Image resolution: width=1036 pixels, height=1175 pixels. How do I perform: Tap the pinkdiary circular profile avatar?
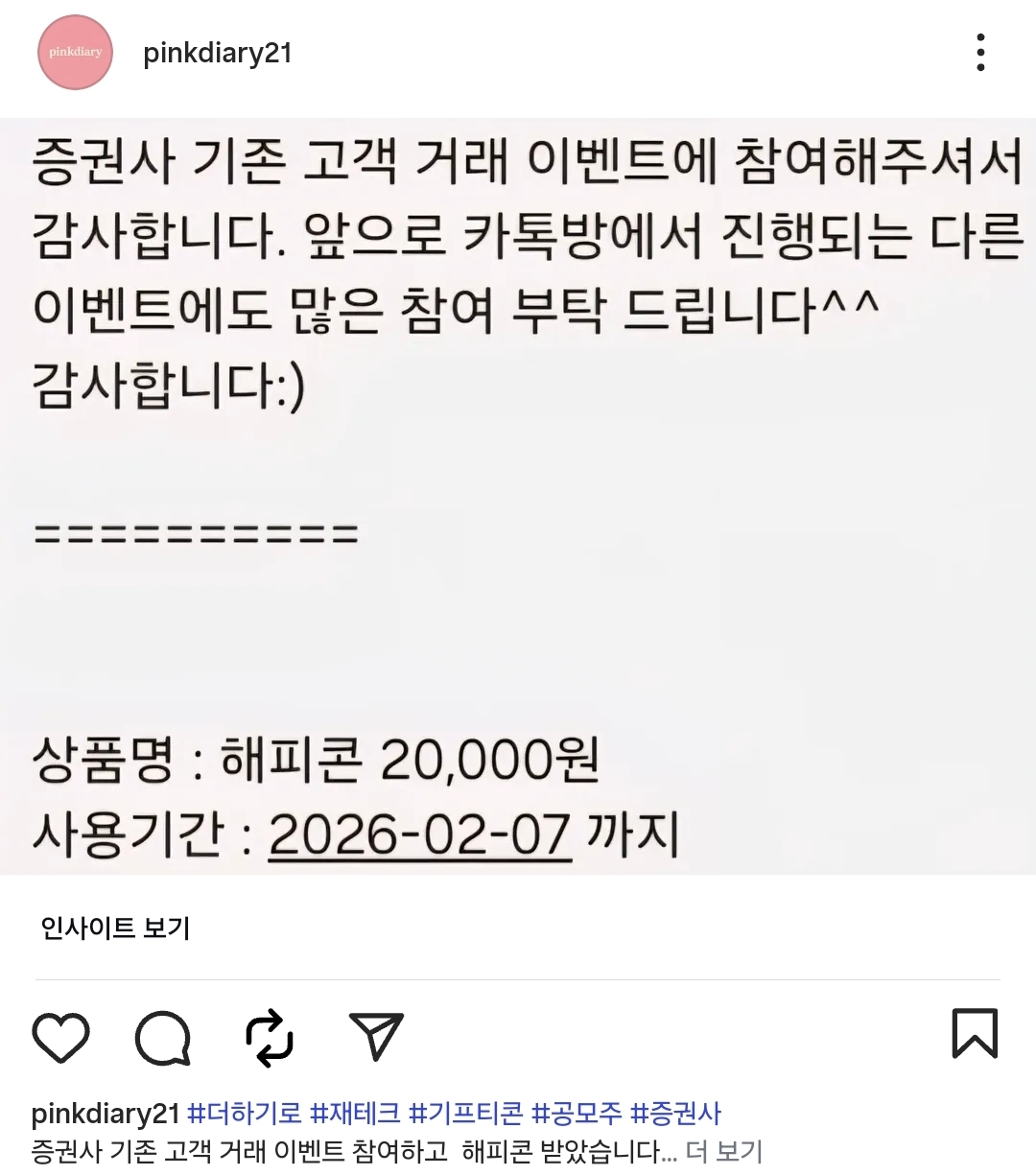point(74,53)
